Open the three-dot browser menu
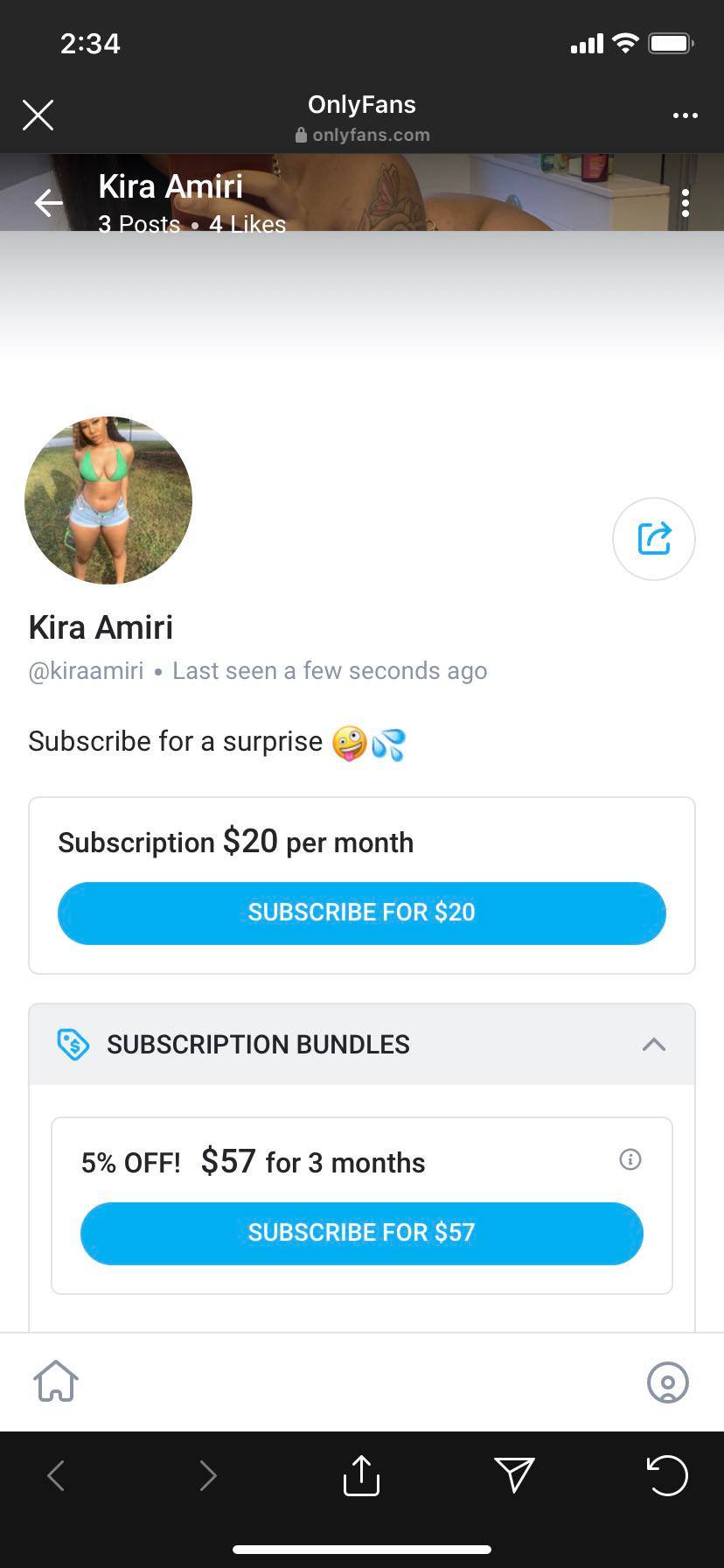 (686, 115)
